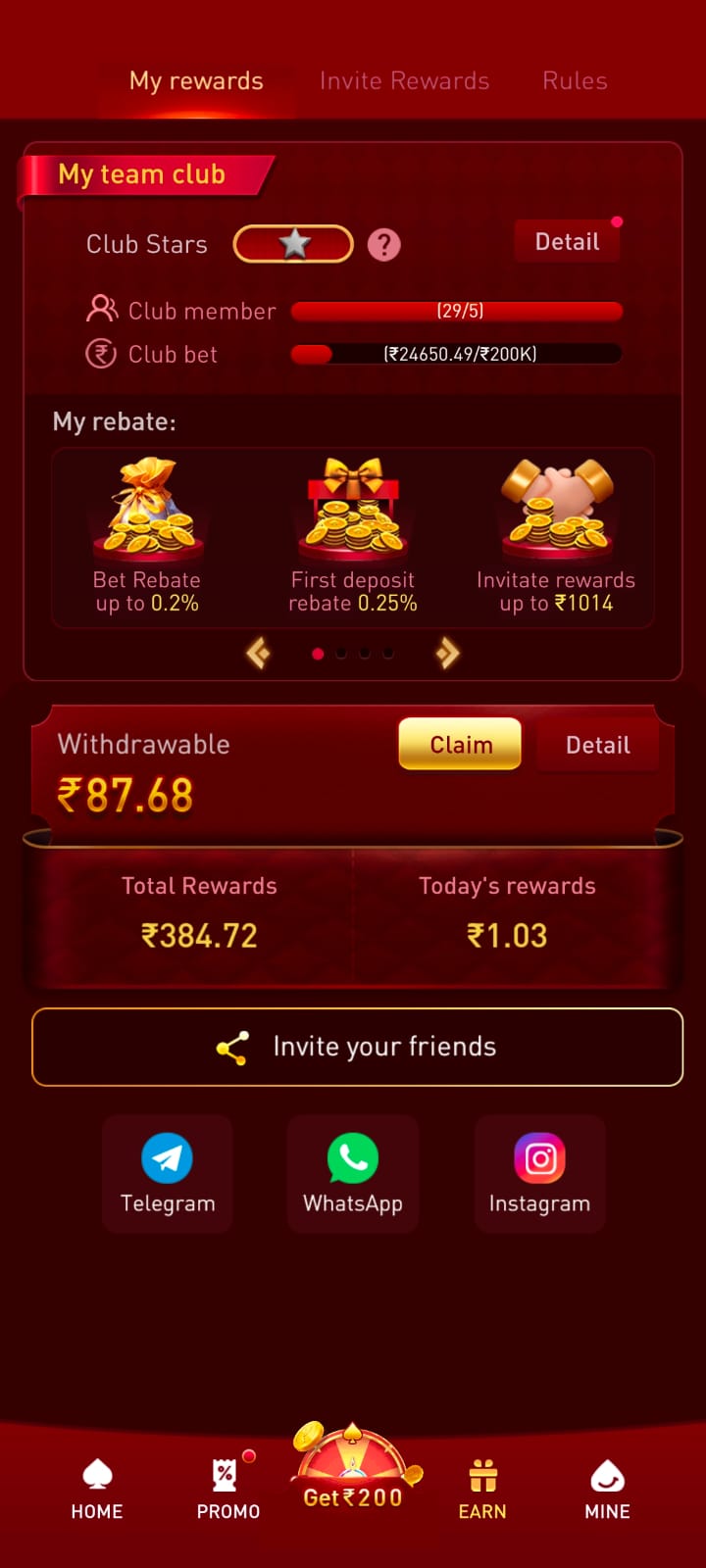The width and height of the screenshot is (706, 1568).
Task: Select the My rewards tab
Action: 196,81
